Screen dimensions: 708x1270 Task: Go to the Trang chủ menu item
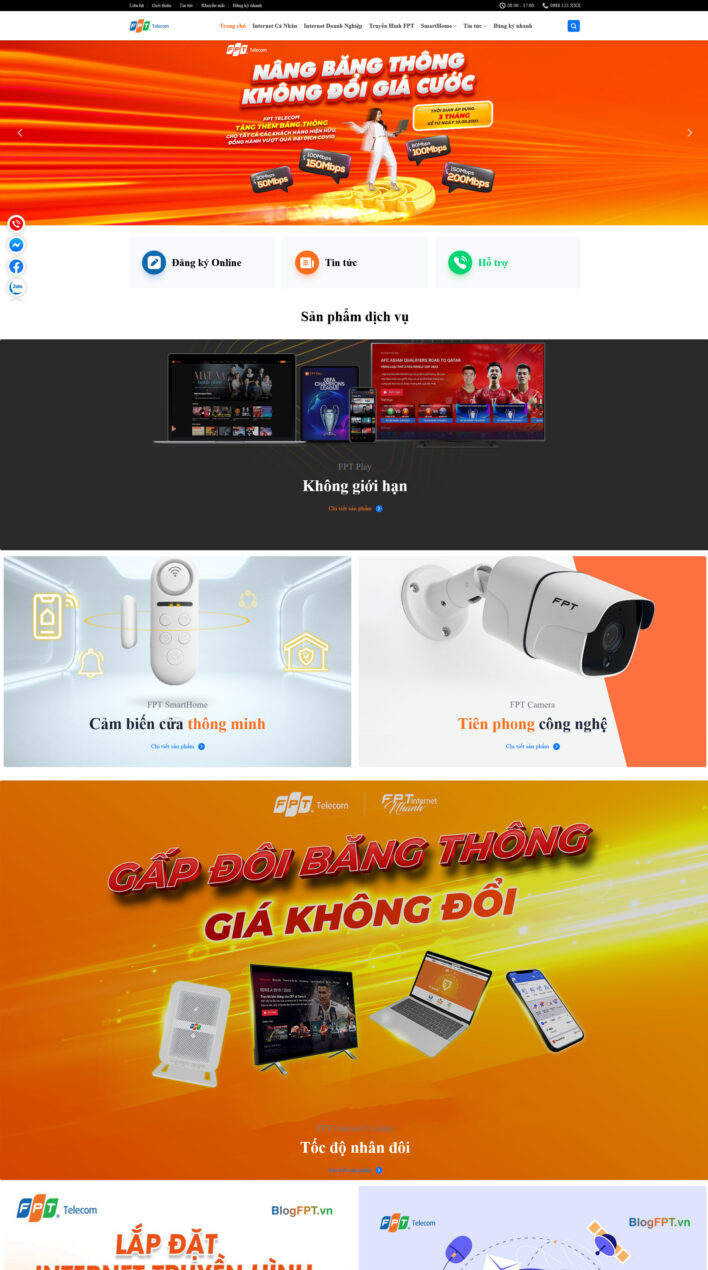click(x=233, y=26)
